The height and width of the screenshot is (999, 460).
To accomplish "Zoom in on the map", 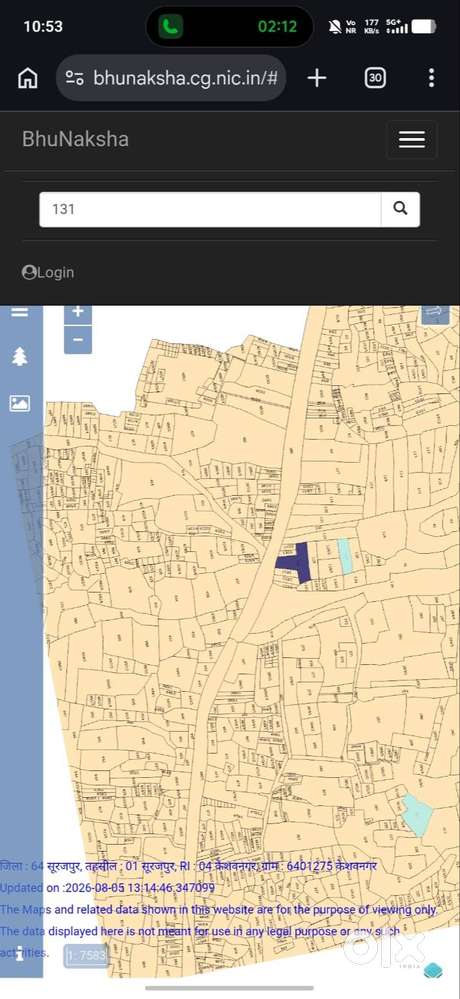I will pyautogui.click(x=78, y=313).
